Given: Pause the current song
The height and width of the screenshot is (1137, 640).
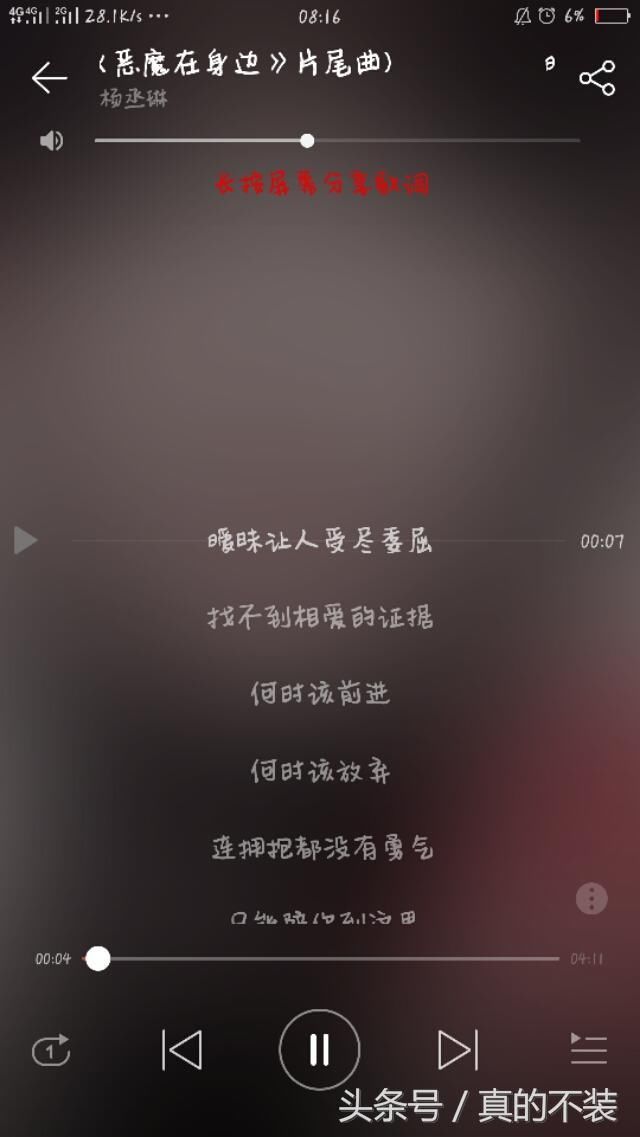Looking at the screenshot, I should [319, 1050].
